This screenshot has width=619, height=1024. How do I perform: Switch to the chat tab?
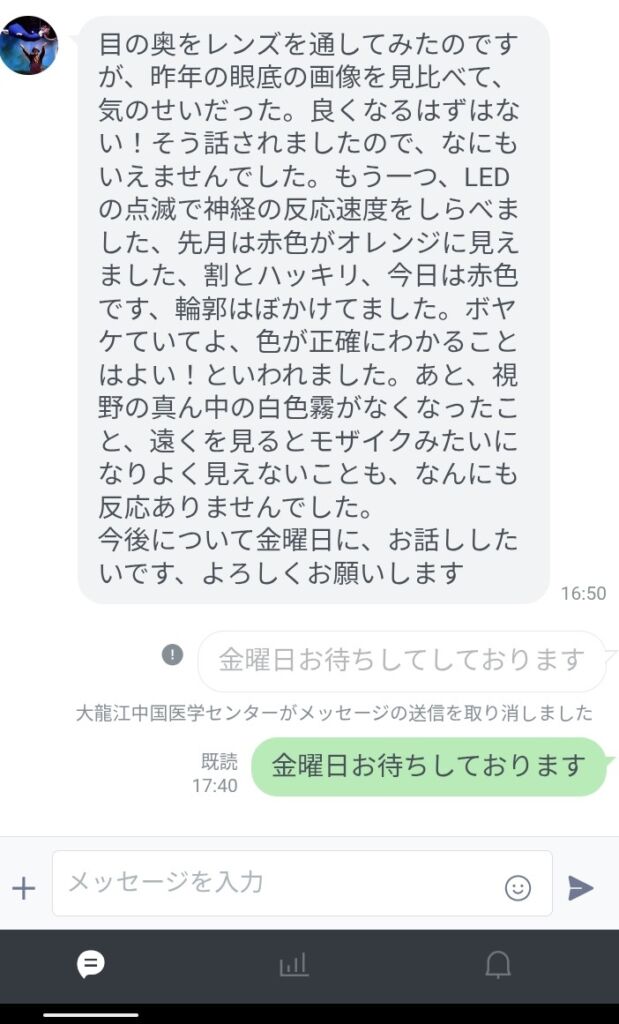pos(91,964)
